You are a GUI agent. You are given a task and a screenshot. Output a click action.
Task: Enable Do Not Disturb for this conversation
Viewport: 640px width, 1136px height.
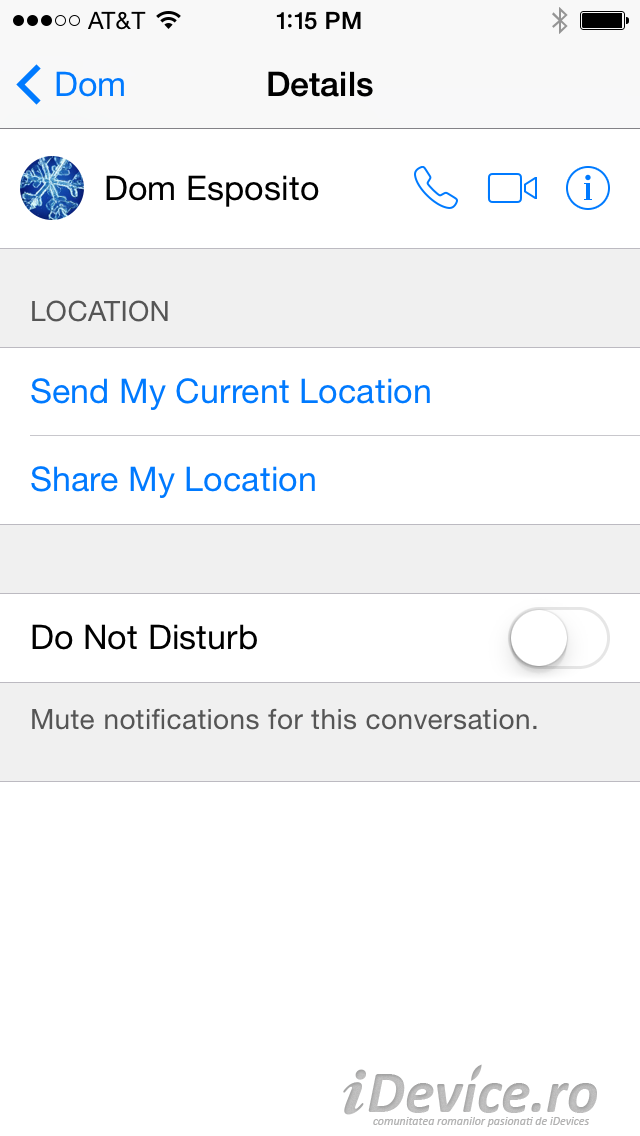coord(558,638)
